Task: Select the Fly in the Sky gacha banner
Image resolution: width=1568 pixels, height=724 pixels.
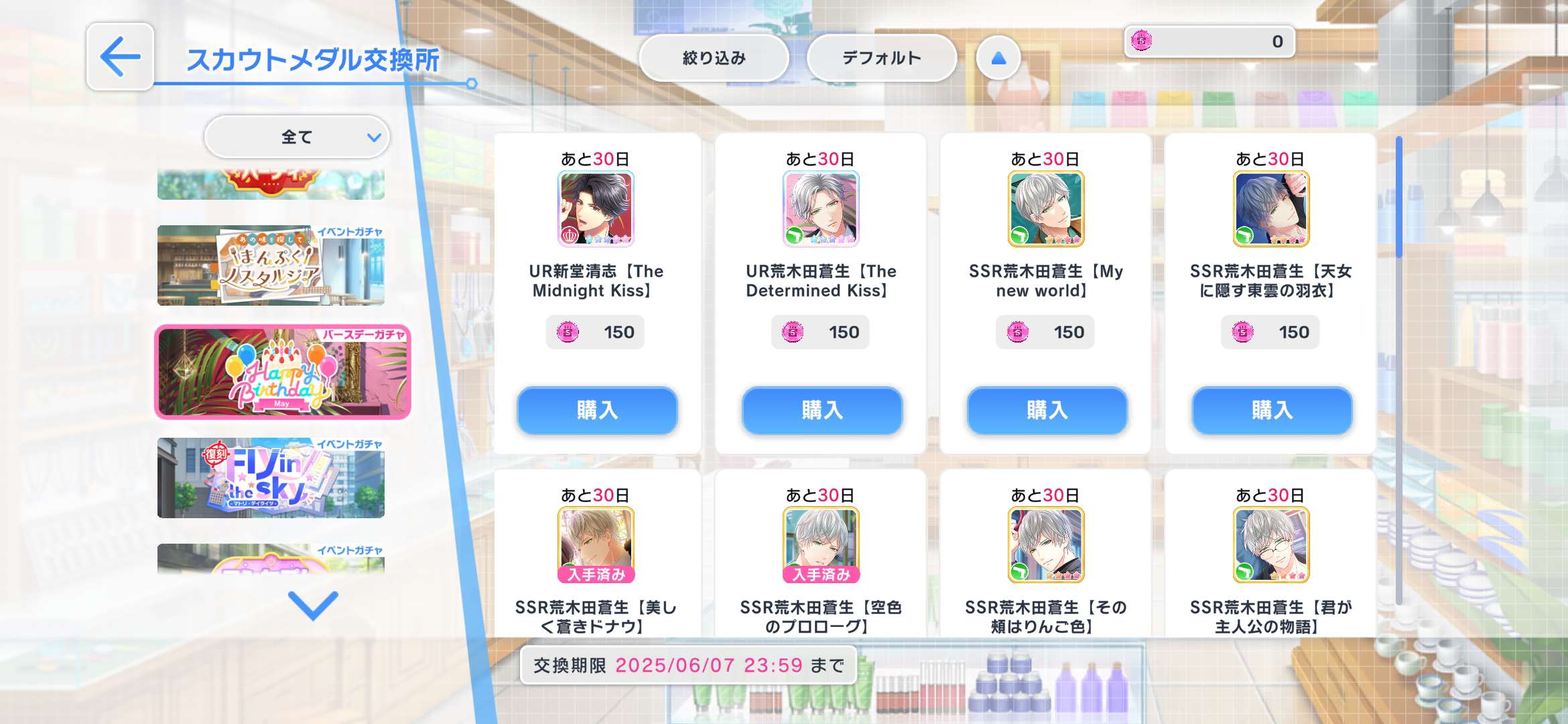Action: tap(271, 478)
